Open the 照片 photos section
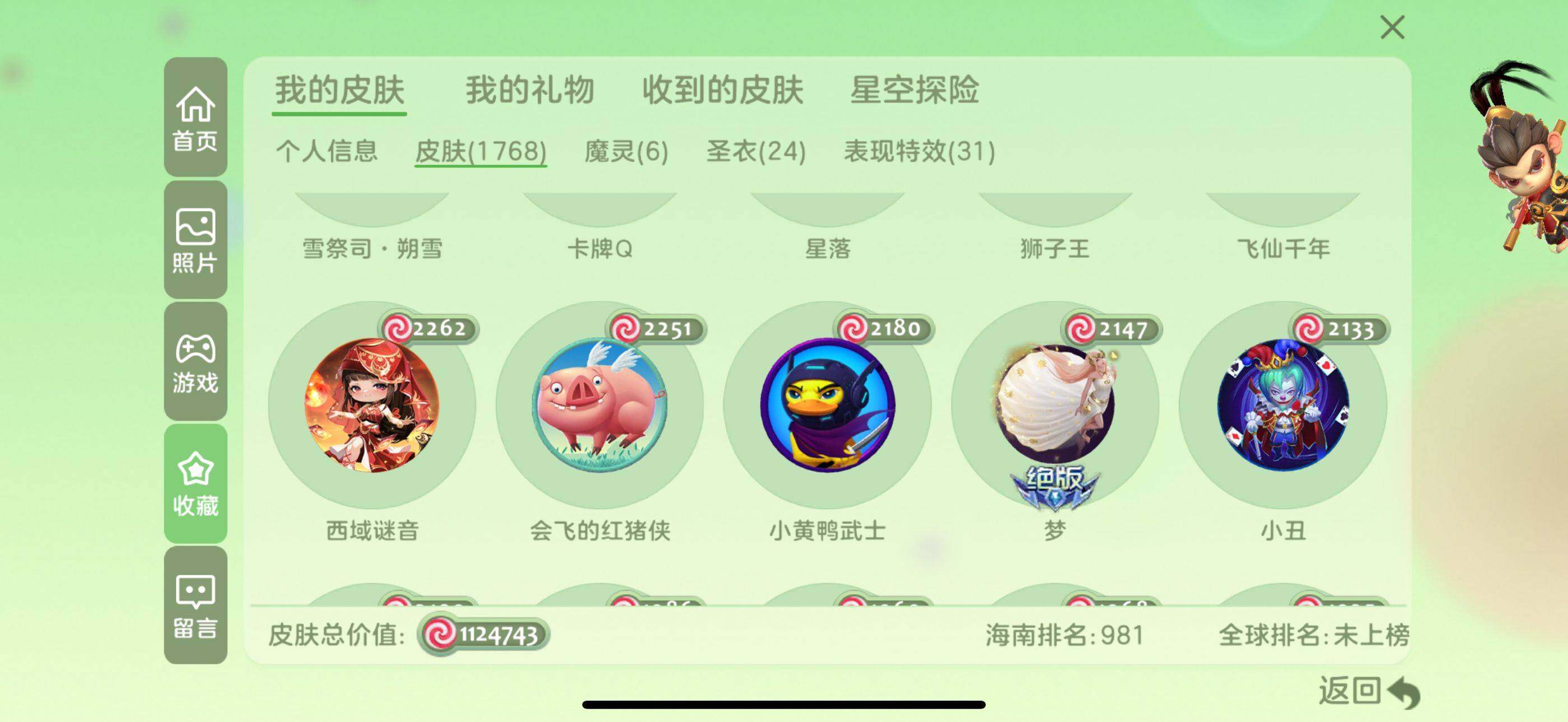1568x722 pixels. (x=195, y=240)
